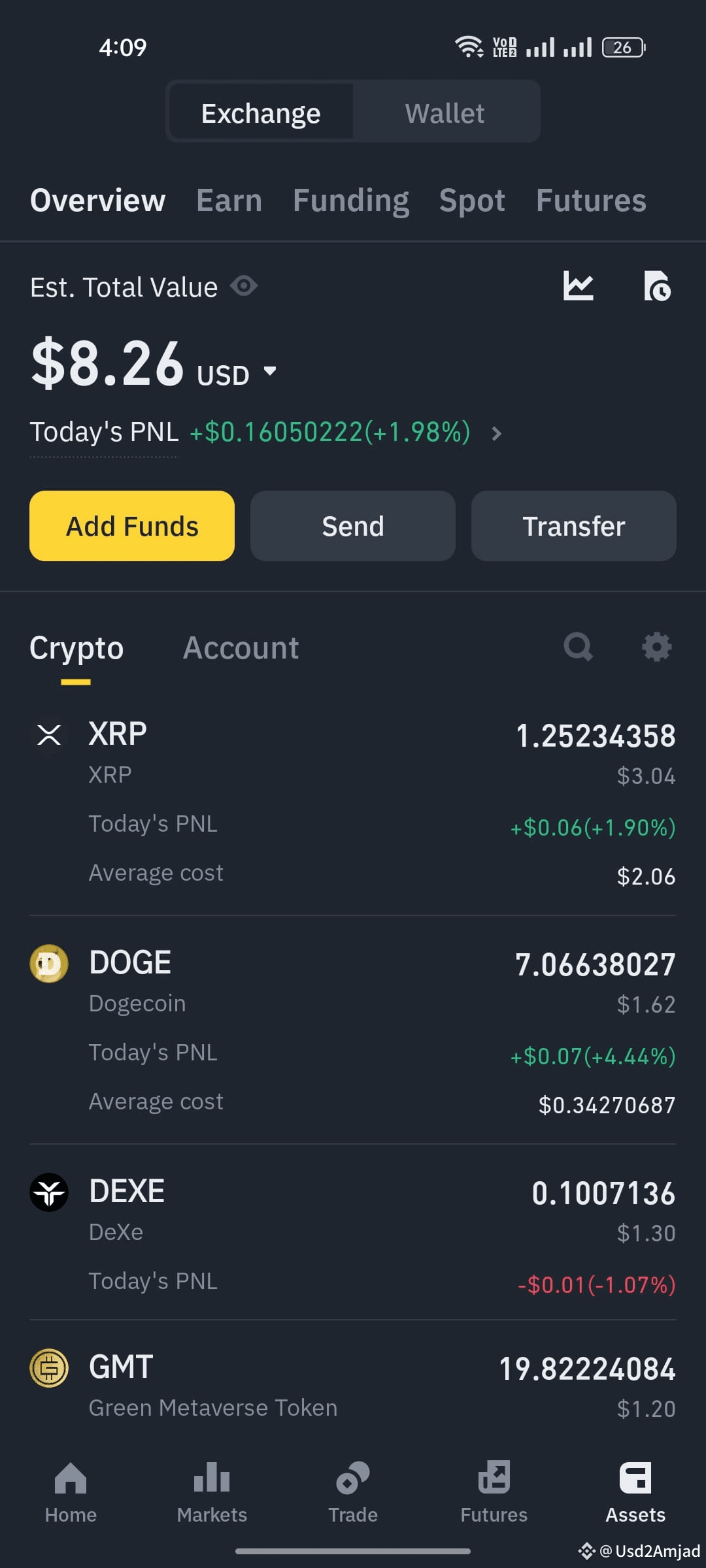This screenshot has height=1568, width=706.
Task: Open asset list settings gear
Action: click(656, 647)
